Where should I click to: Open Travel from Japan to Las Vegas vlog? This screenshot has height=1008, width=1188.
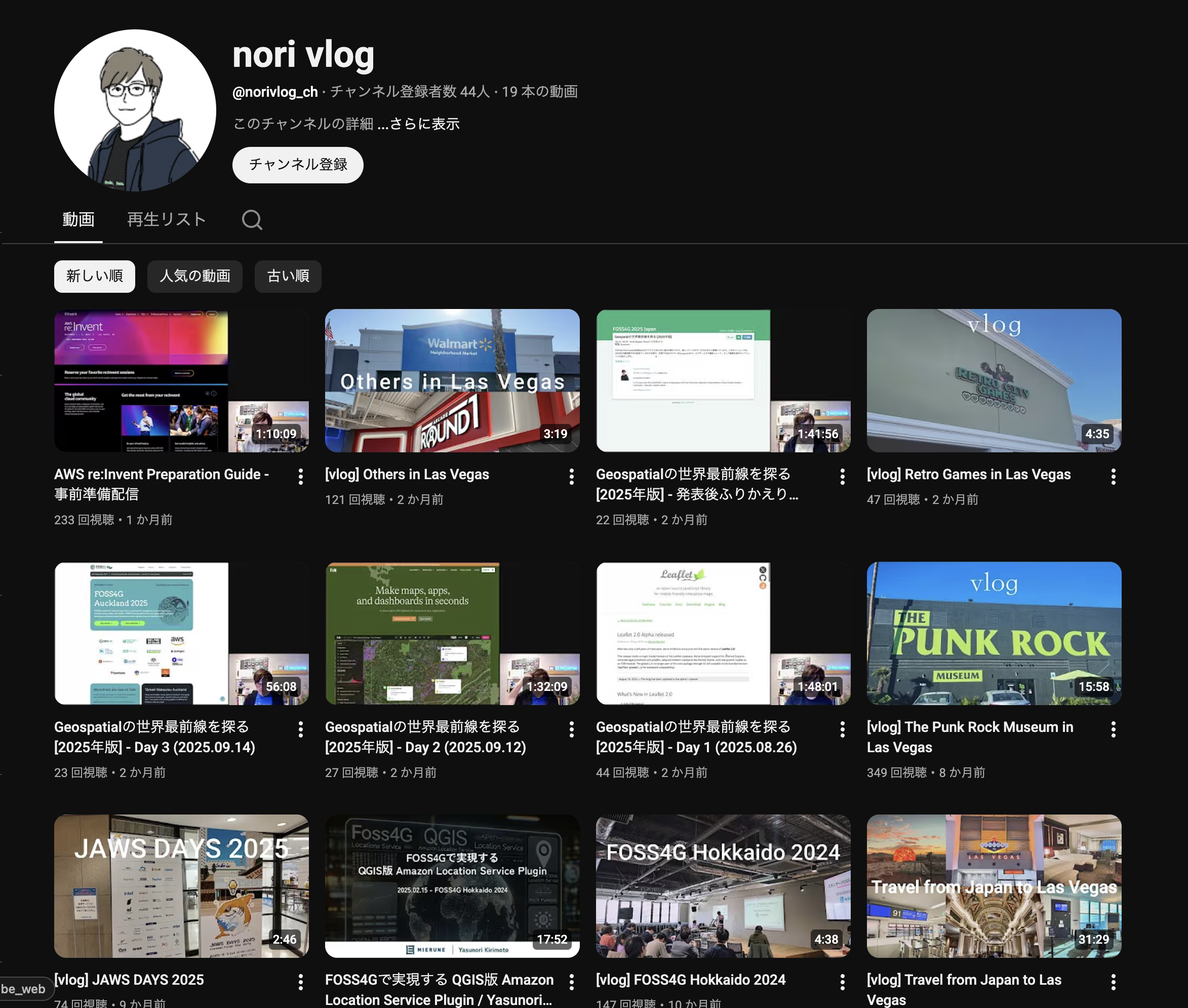pos(994,886)
